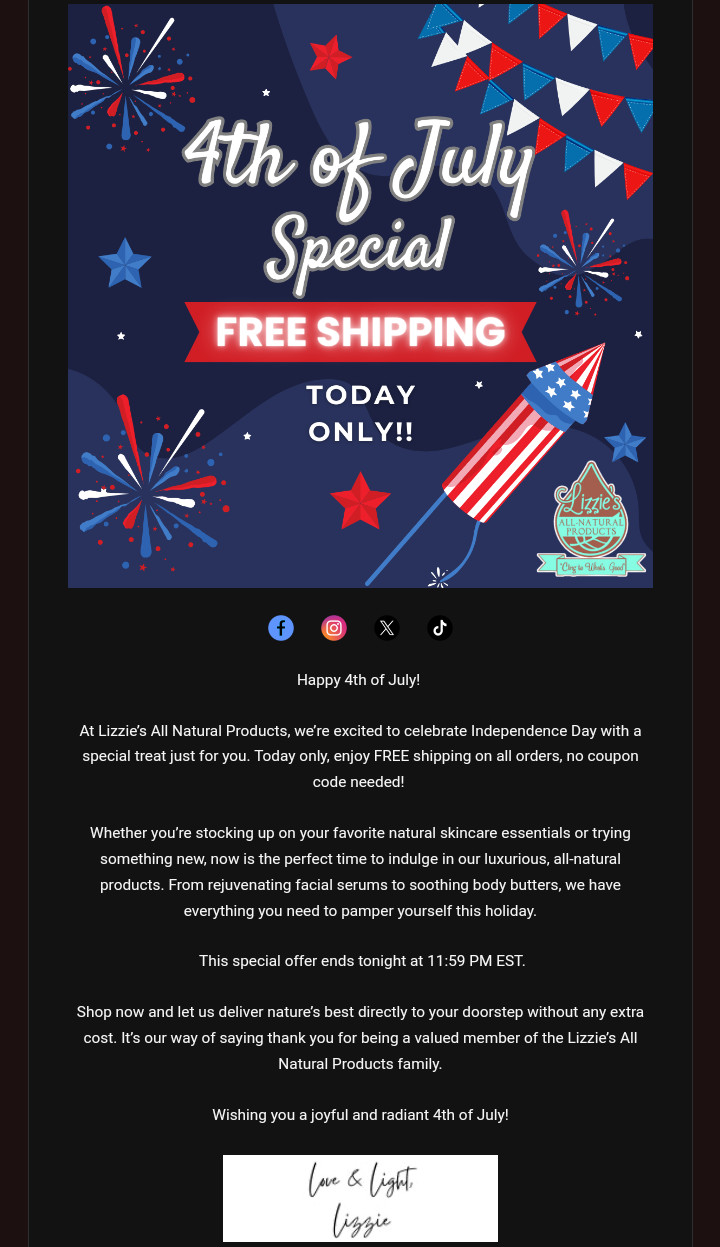Screen dimensions: 720x1247
Task: Tap the 4th of July free shipping banner
Action: (360, 295)
